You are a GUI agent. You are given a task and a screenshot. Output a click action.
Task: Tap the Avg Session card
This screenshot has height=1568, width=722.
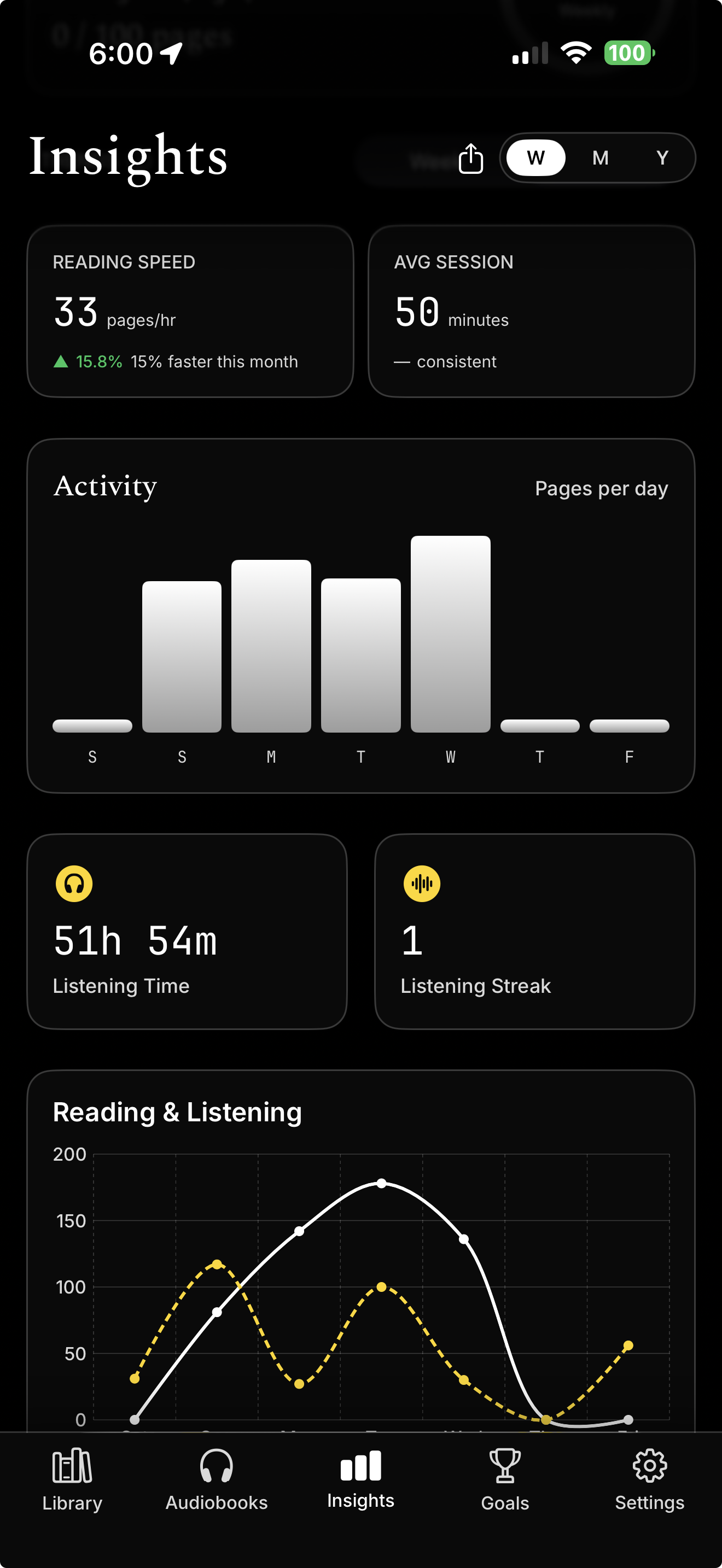click(x=532, y=312)
